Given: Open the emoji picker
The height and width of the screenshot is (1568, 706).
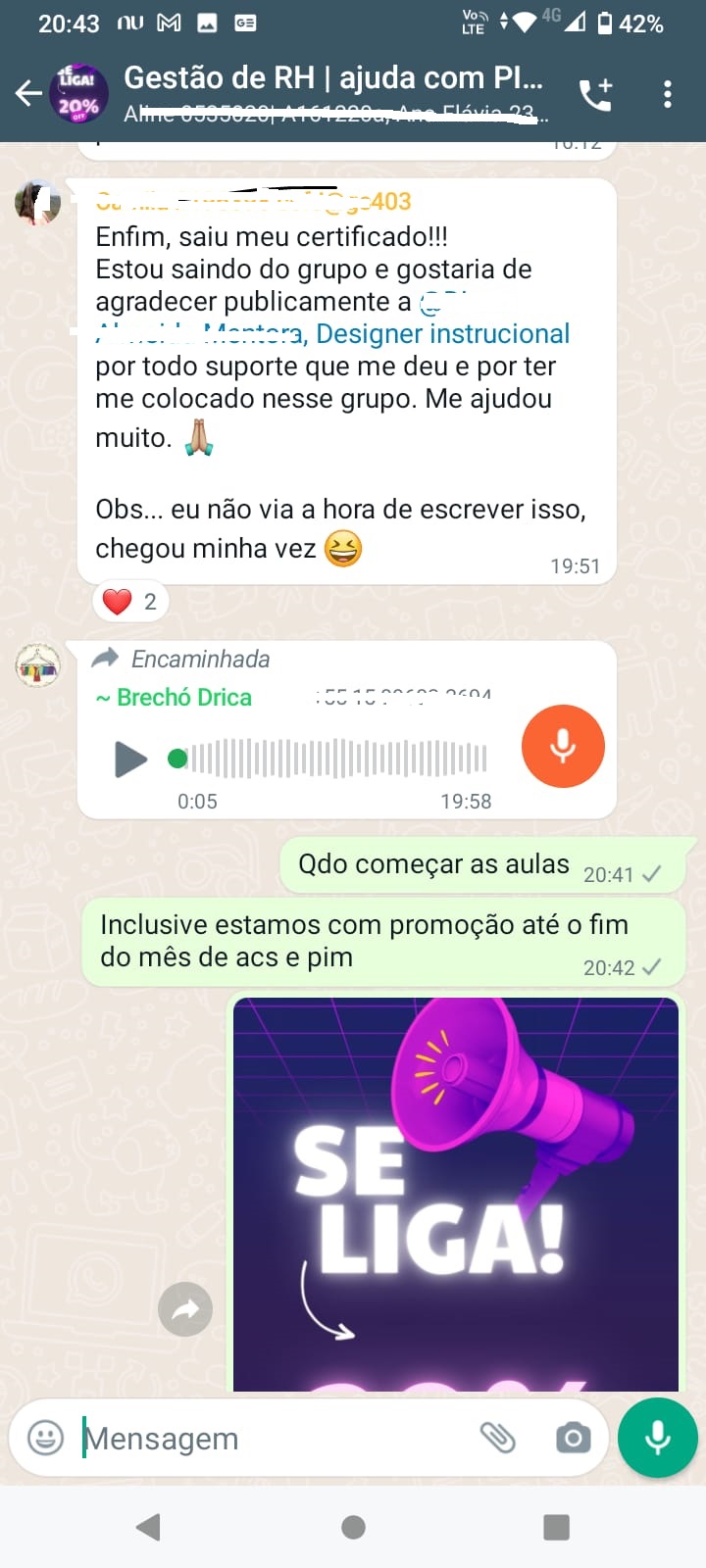Looking at the screenshot, I should pos(45,1438).
